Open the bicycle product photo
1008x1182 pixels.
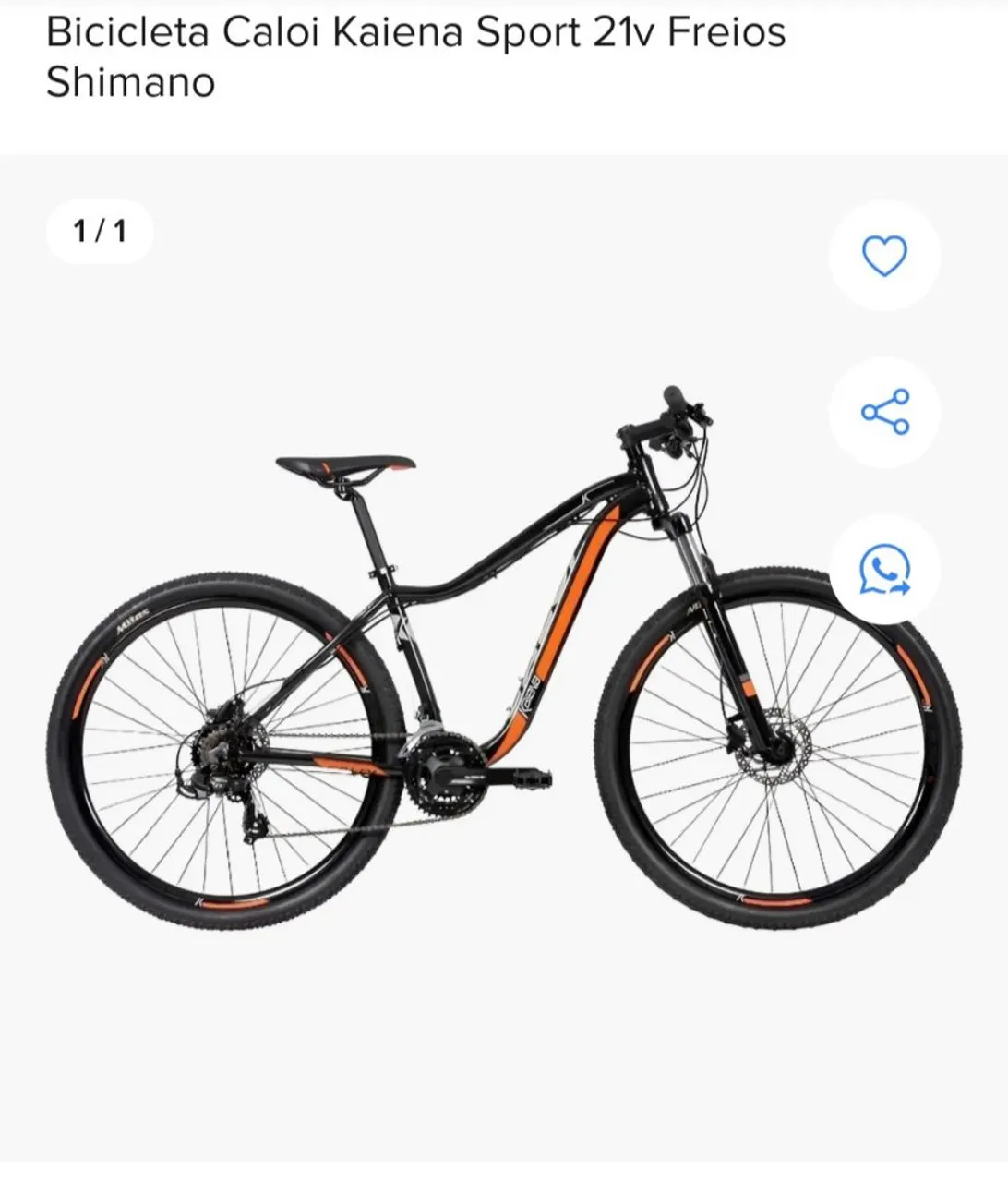[504, 657]
